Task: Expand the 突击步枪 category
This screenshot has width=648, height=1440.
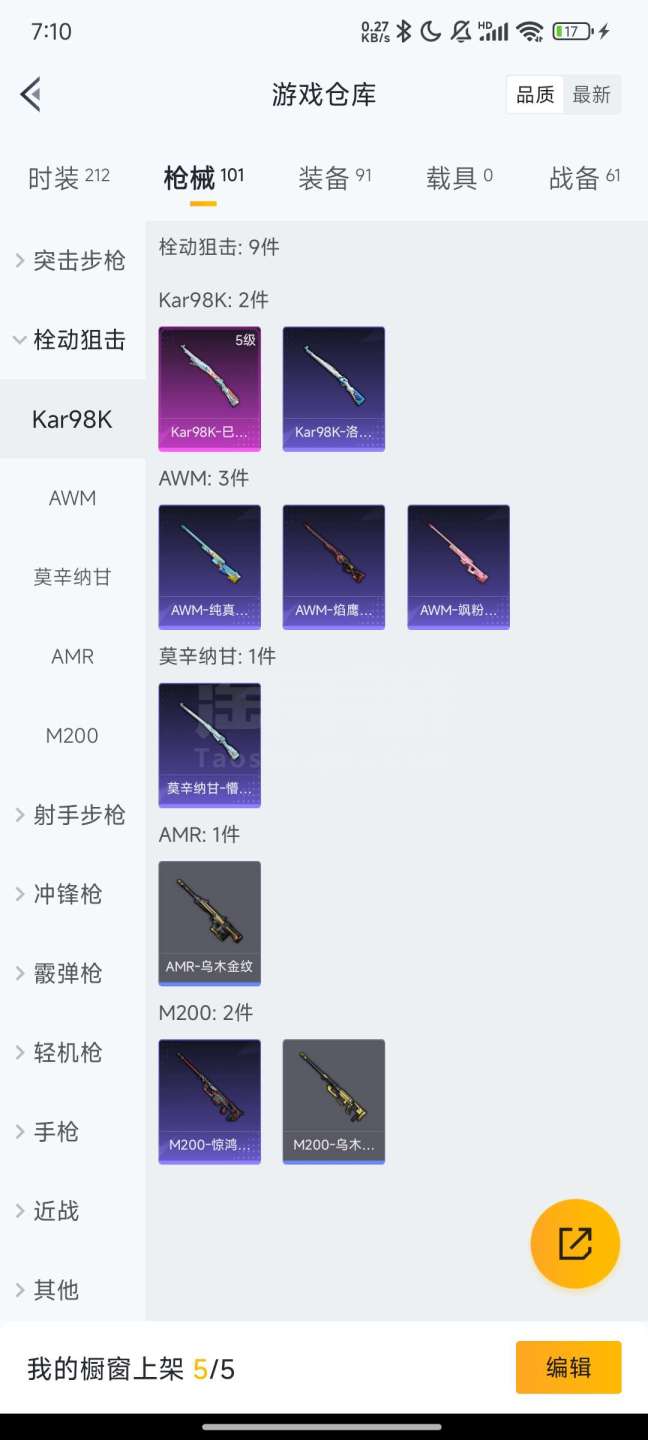Action: (x=72, y=261)
